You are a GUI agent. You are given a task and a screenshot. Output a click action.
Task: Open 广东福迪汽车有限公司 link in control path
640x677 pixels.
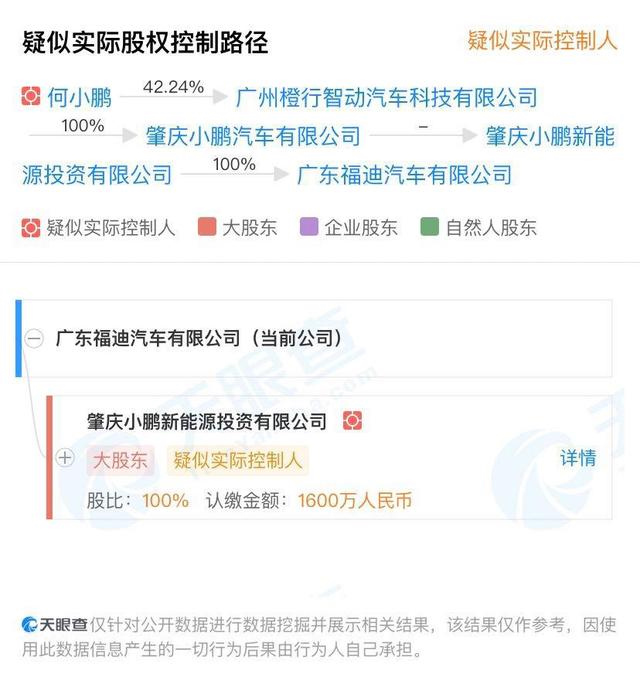(405, 175)
